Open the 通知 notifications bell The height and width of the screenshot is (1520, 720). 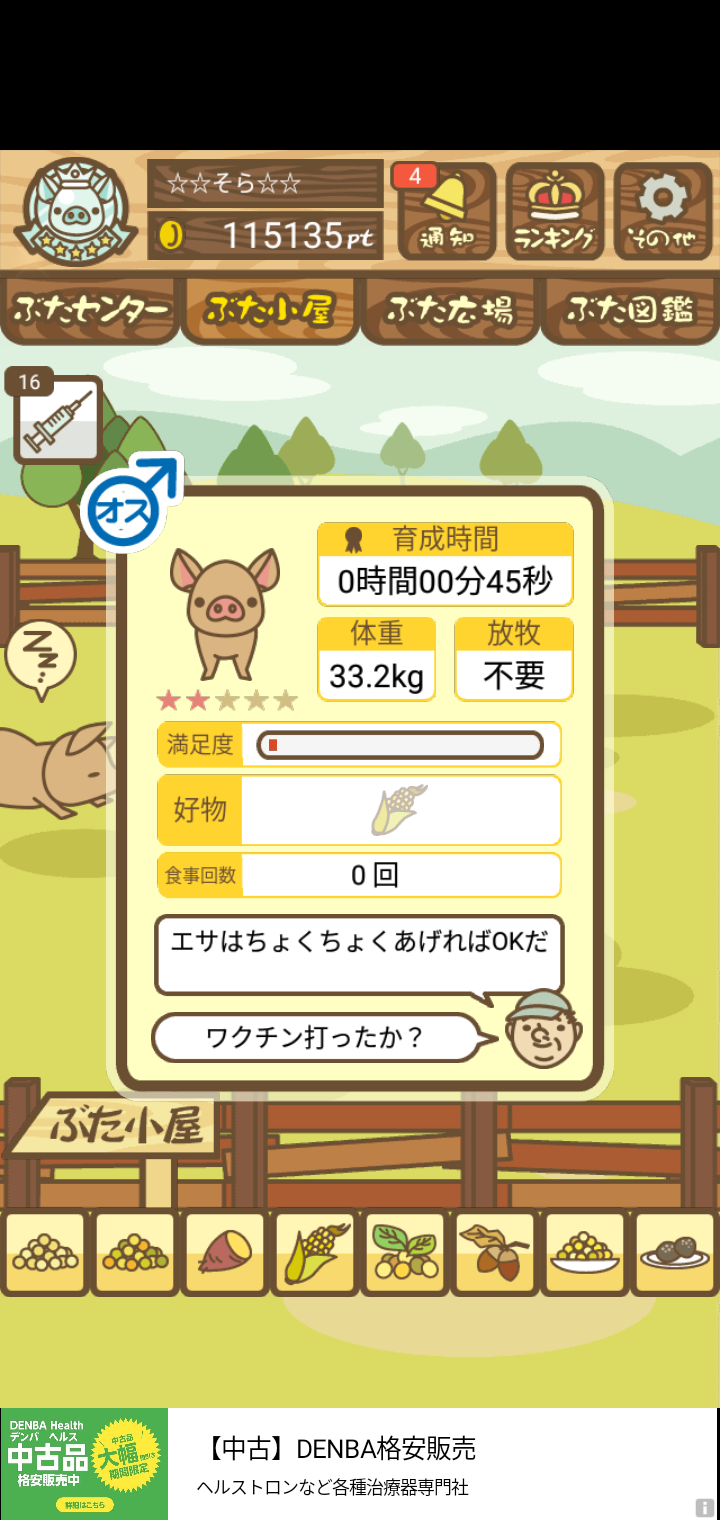coord(446,212)
